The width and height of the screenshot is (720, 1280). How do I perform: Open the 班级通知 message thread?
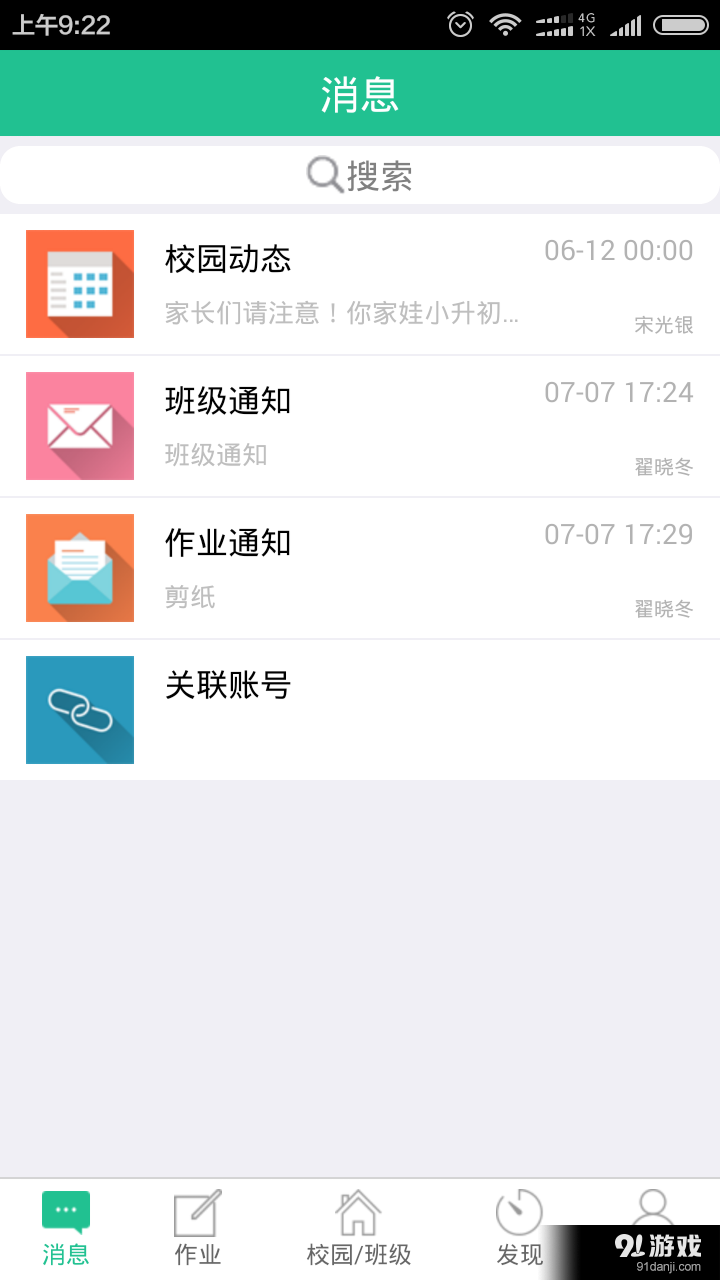click(360, 426)
